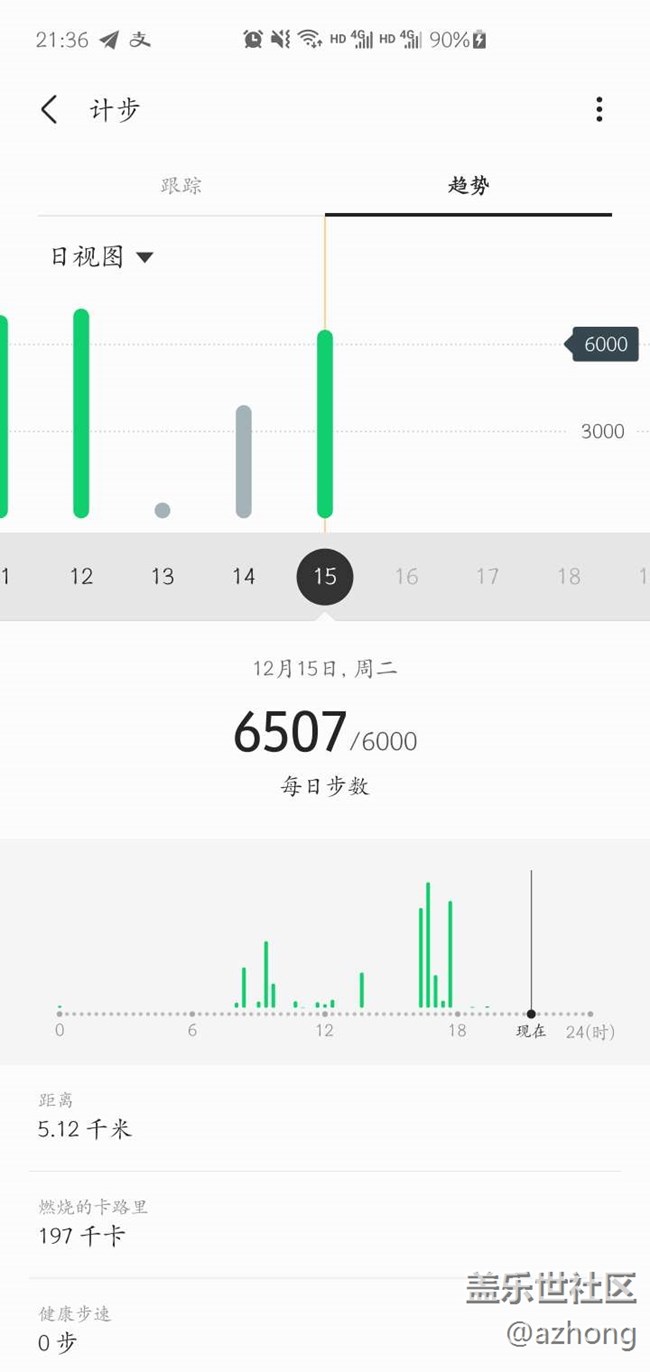
Task: Tap the selected day 15 marker
Action: point(325,577)
